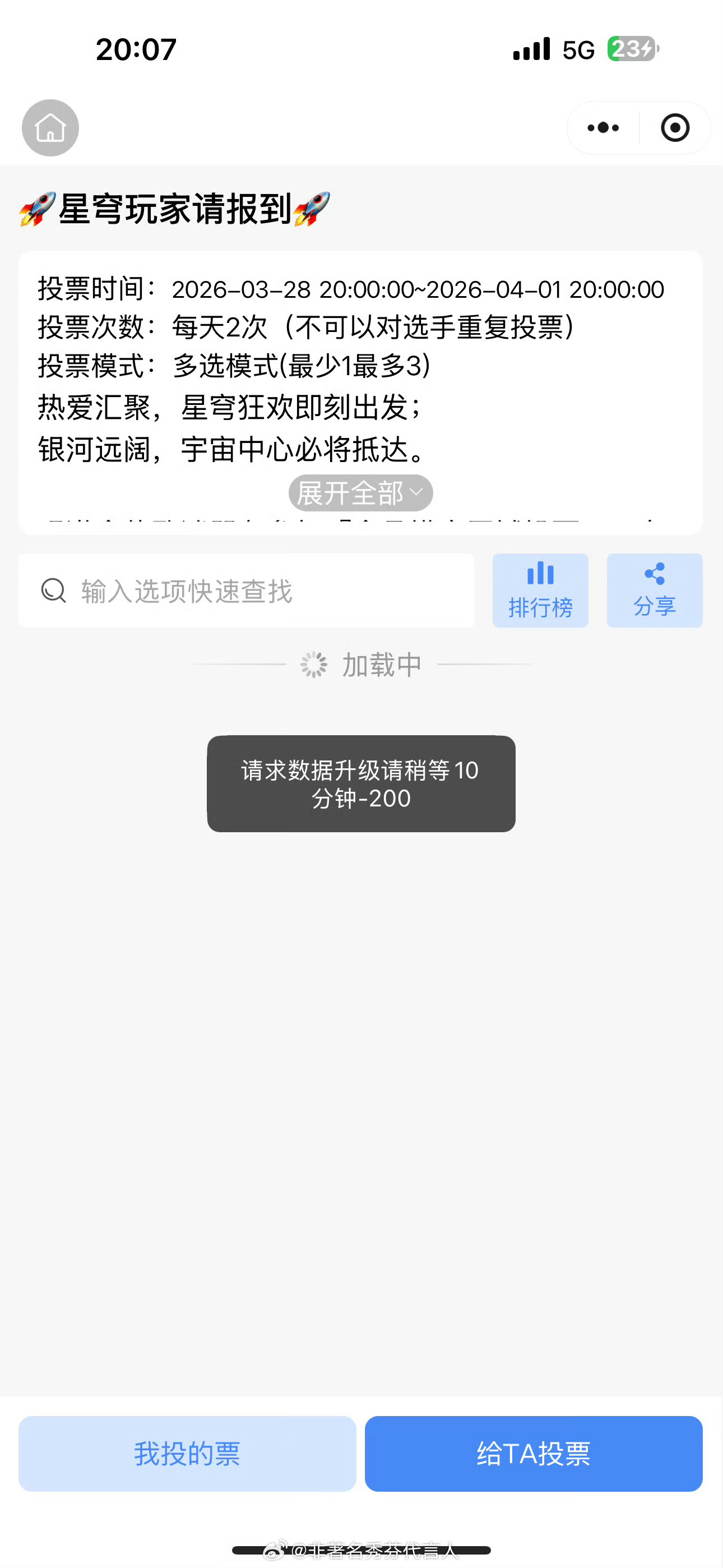Tap the rocket emoji in the page title
This screenshot has width=723, height=1568.
click(x=34, y=209)
